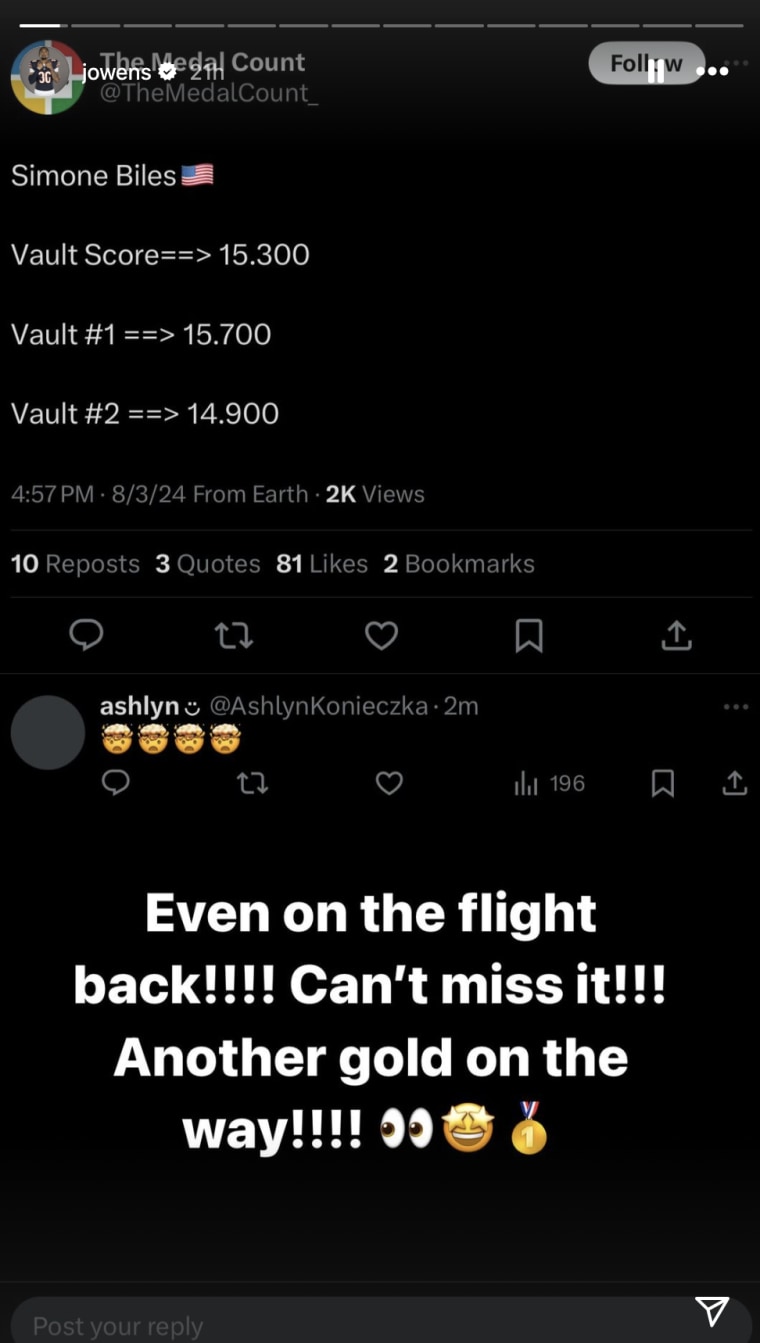
Task: Open the story's more options menu
Action: [x=712, y=71]
